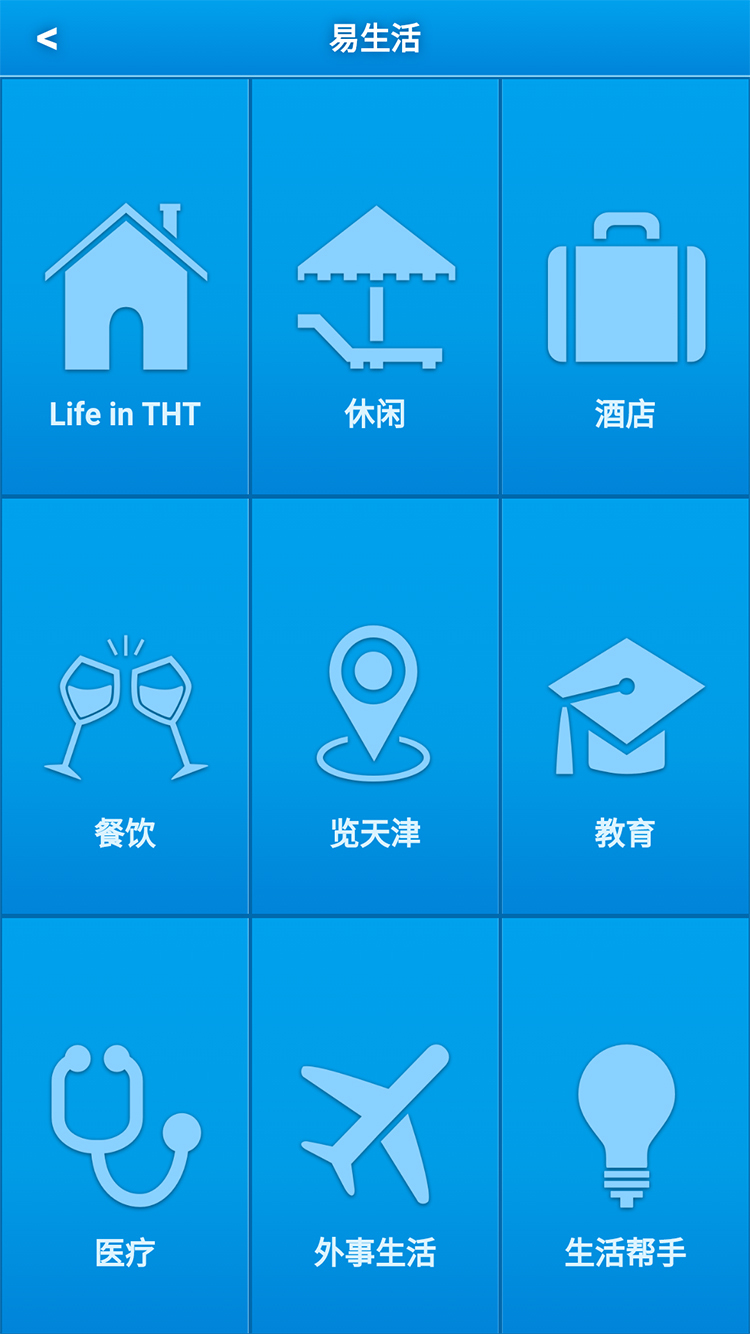This screenshot has width=750, height=1334.
Task: Go back using the top-left arrow
Action: 46,39
